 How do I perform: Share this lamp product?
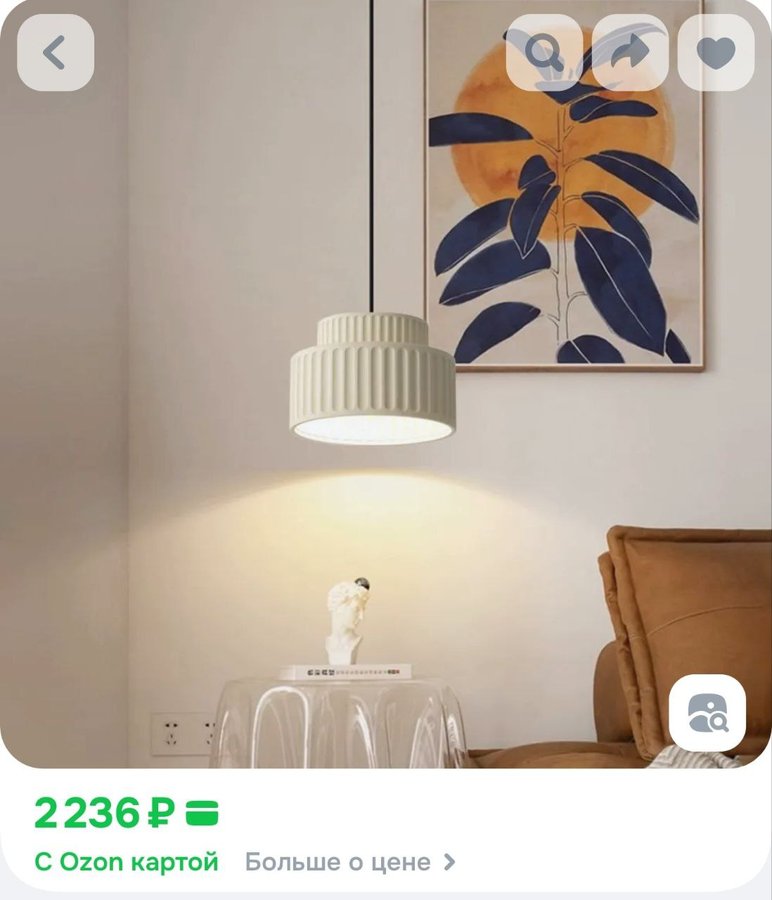tap(630, 53)
